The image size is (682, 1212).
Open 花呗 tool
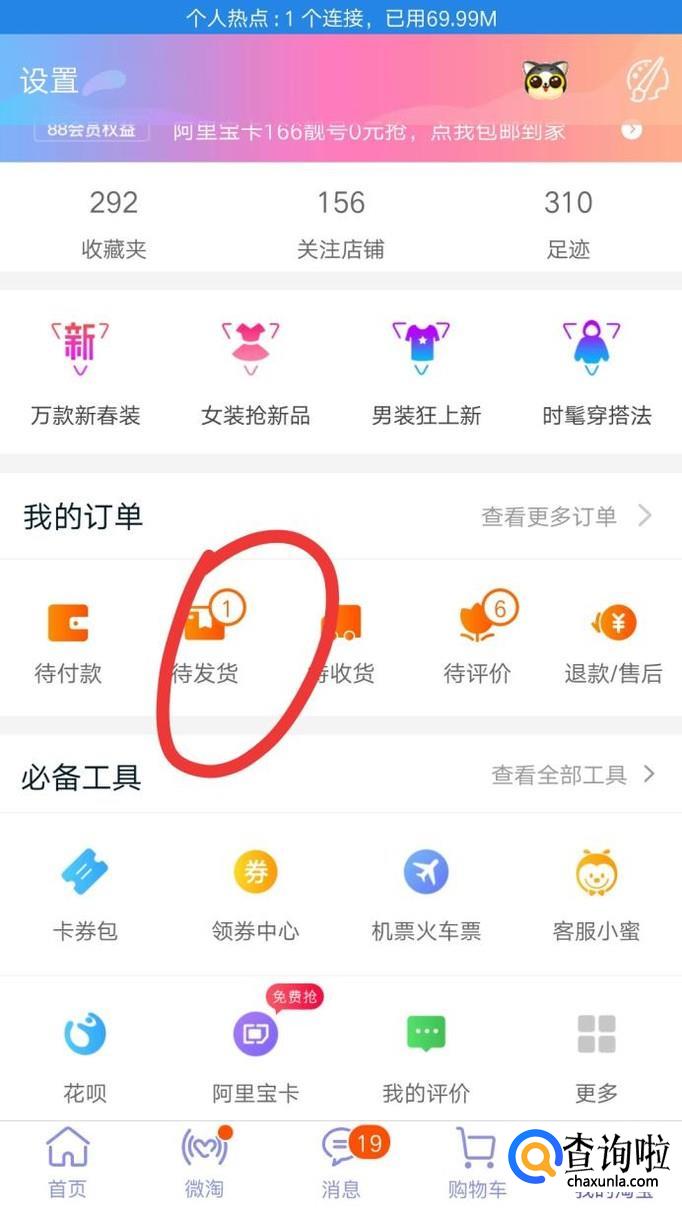tap(85, 1058)
